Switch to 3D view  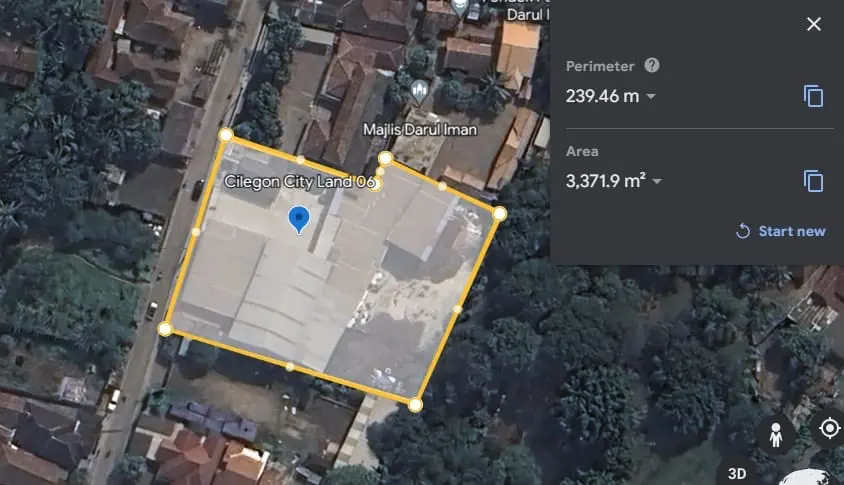click(737, 473)
